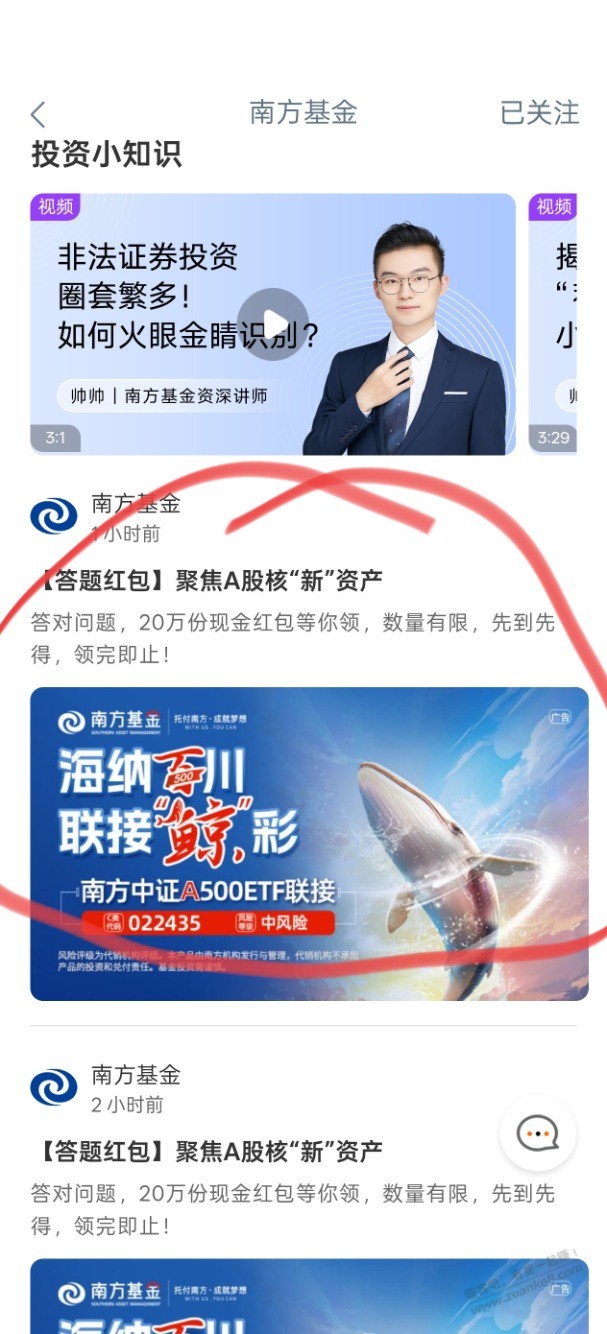Screen dimensions: 607x1334
Task: Open the 1小时前 答题红包 post
Action: [x=209, y=580]
